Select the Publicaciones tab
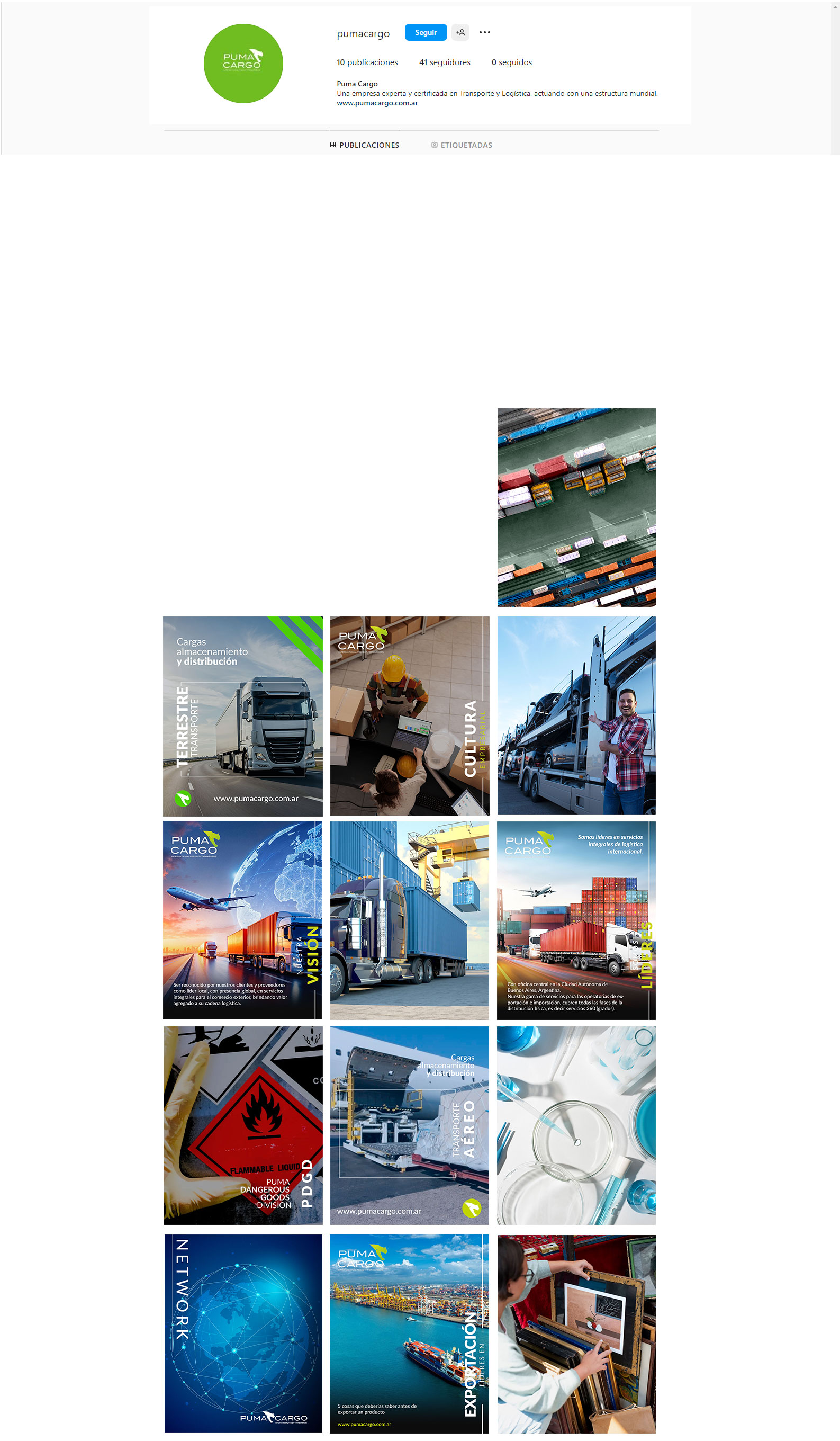Image resolution: width=840 pixels, height=1441 pixels. click(x=365, y=145)
